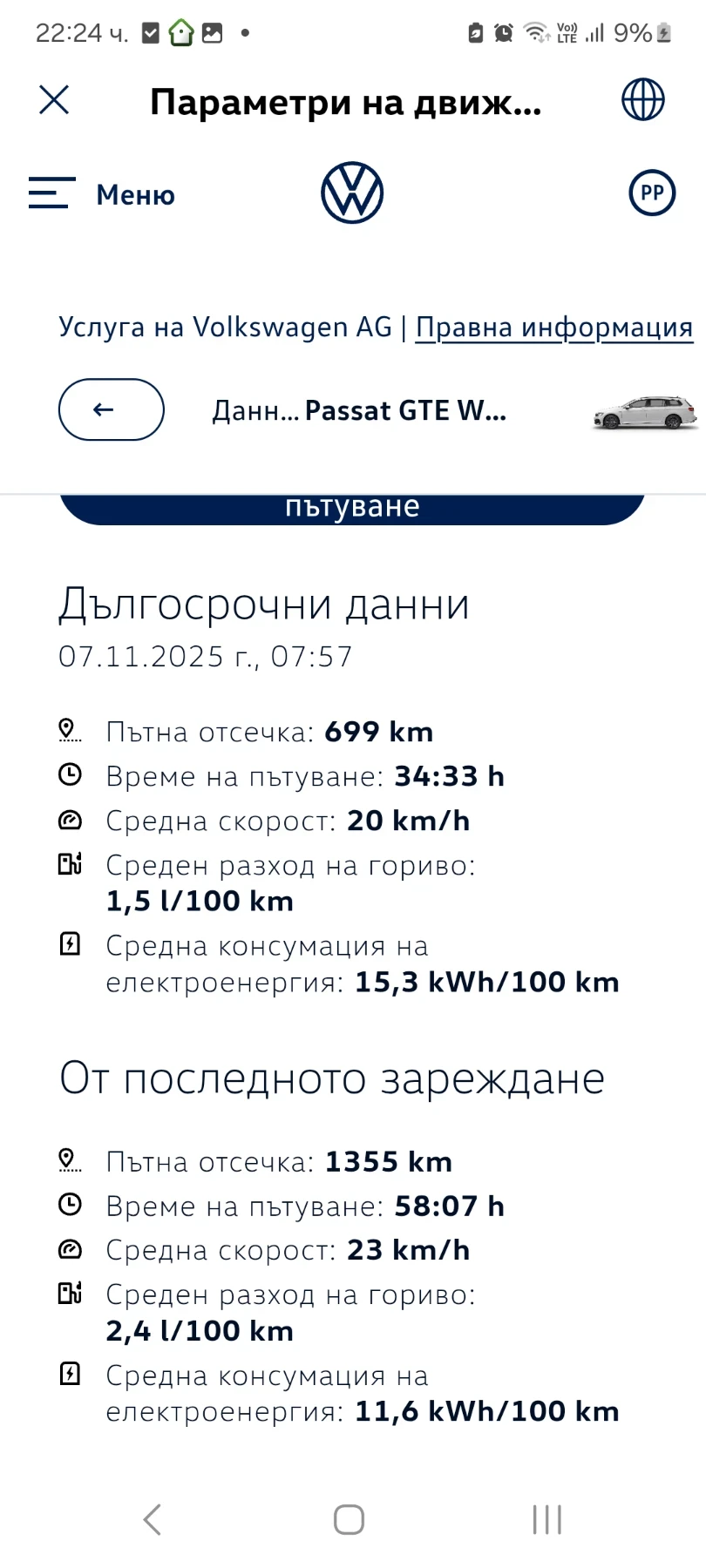The height and width of the screenshot is (1568, 706).
Task: Tap the Wi-Fi indicator in the status bar
Action: click(x=534, y=33)
